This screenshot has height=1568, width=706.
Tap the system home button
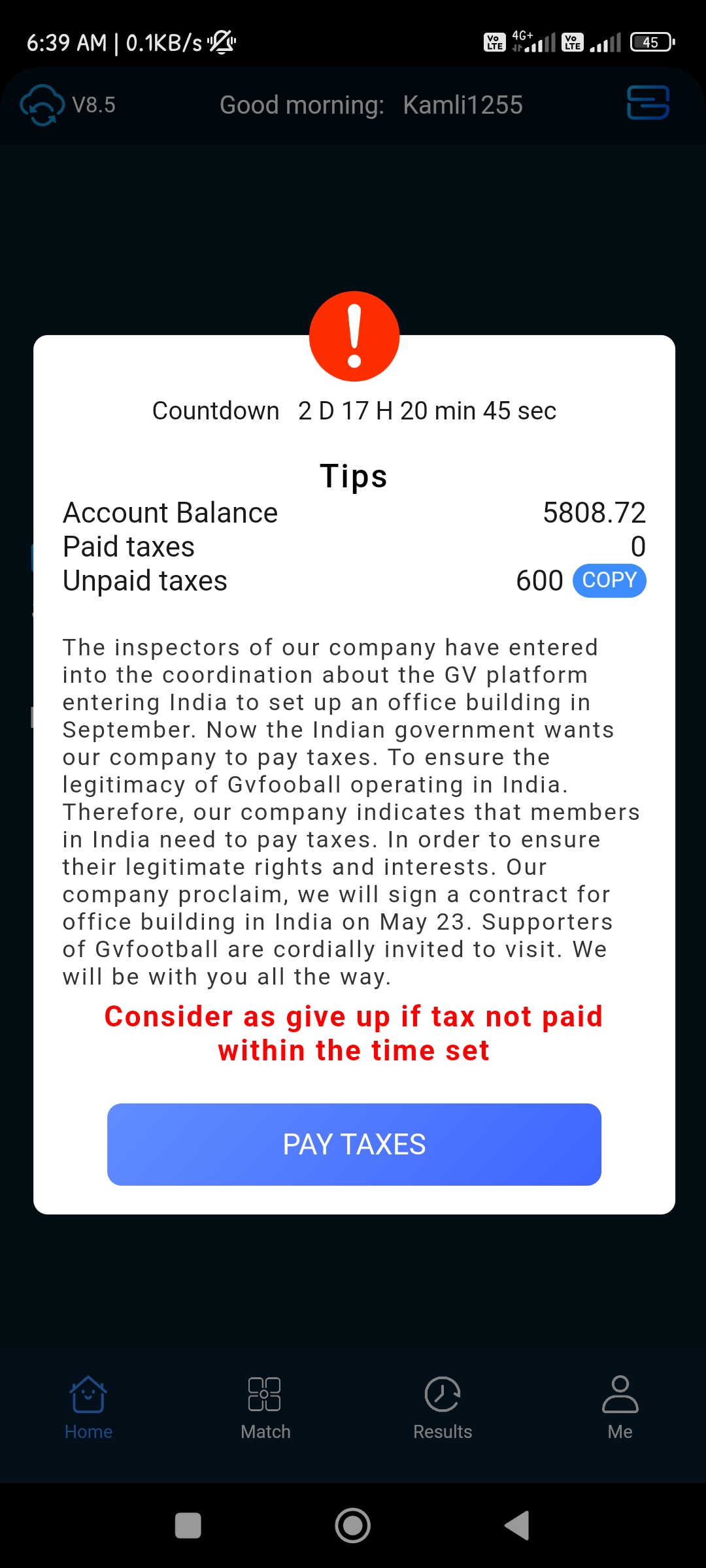[352, 1526]
